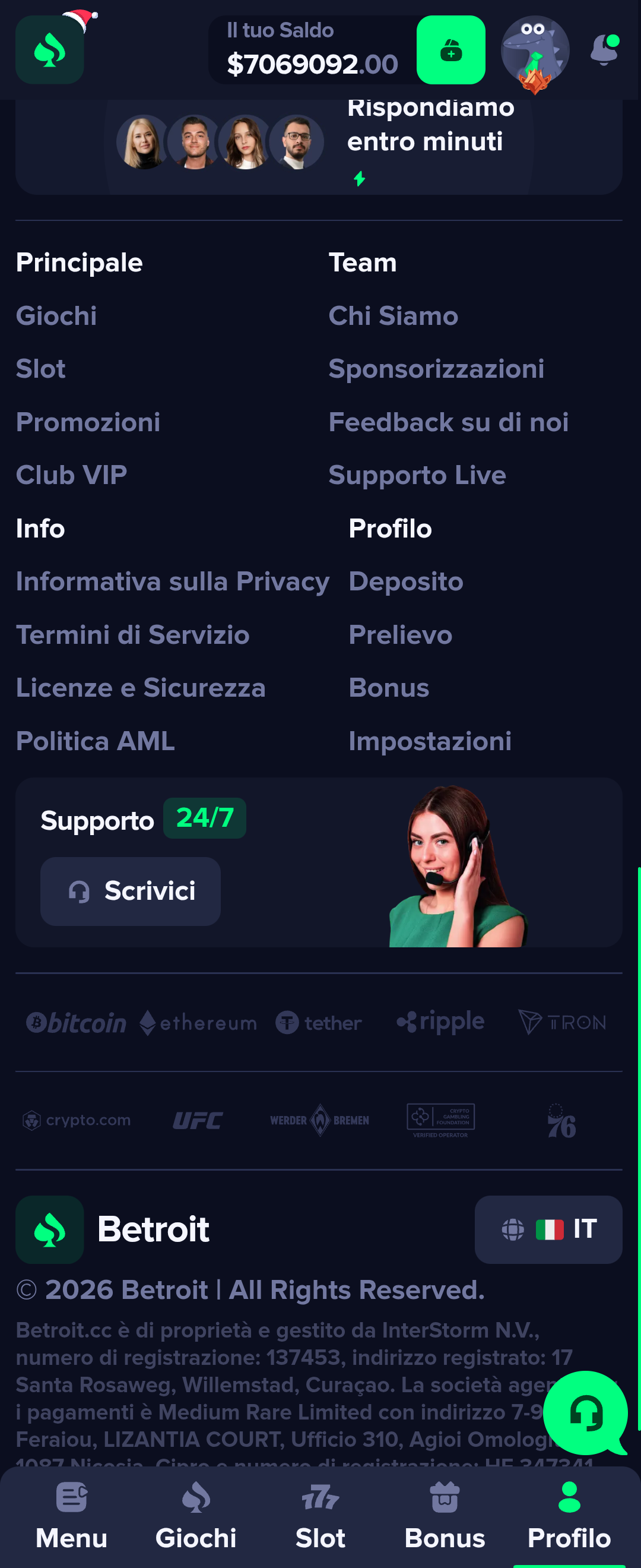This screenshot has height=1568, width=641.
Task: Open the notifications bell
Action: click(x=604, y=50)
